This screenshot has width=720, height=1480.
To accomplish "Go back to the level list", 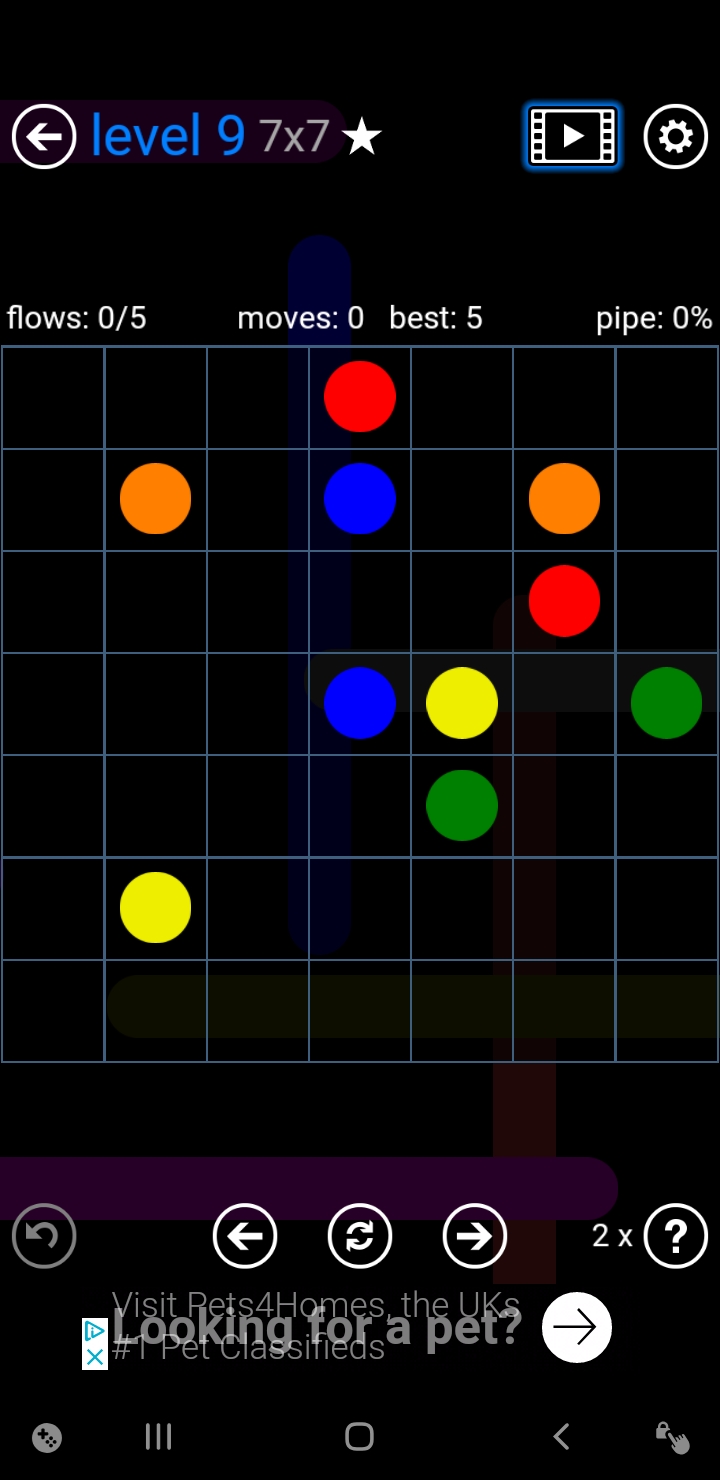I will (44, 136).
